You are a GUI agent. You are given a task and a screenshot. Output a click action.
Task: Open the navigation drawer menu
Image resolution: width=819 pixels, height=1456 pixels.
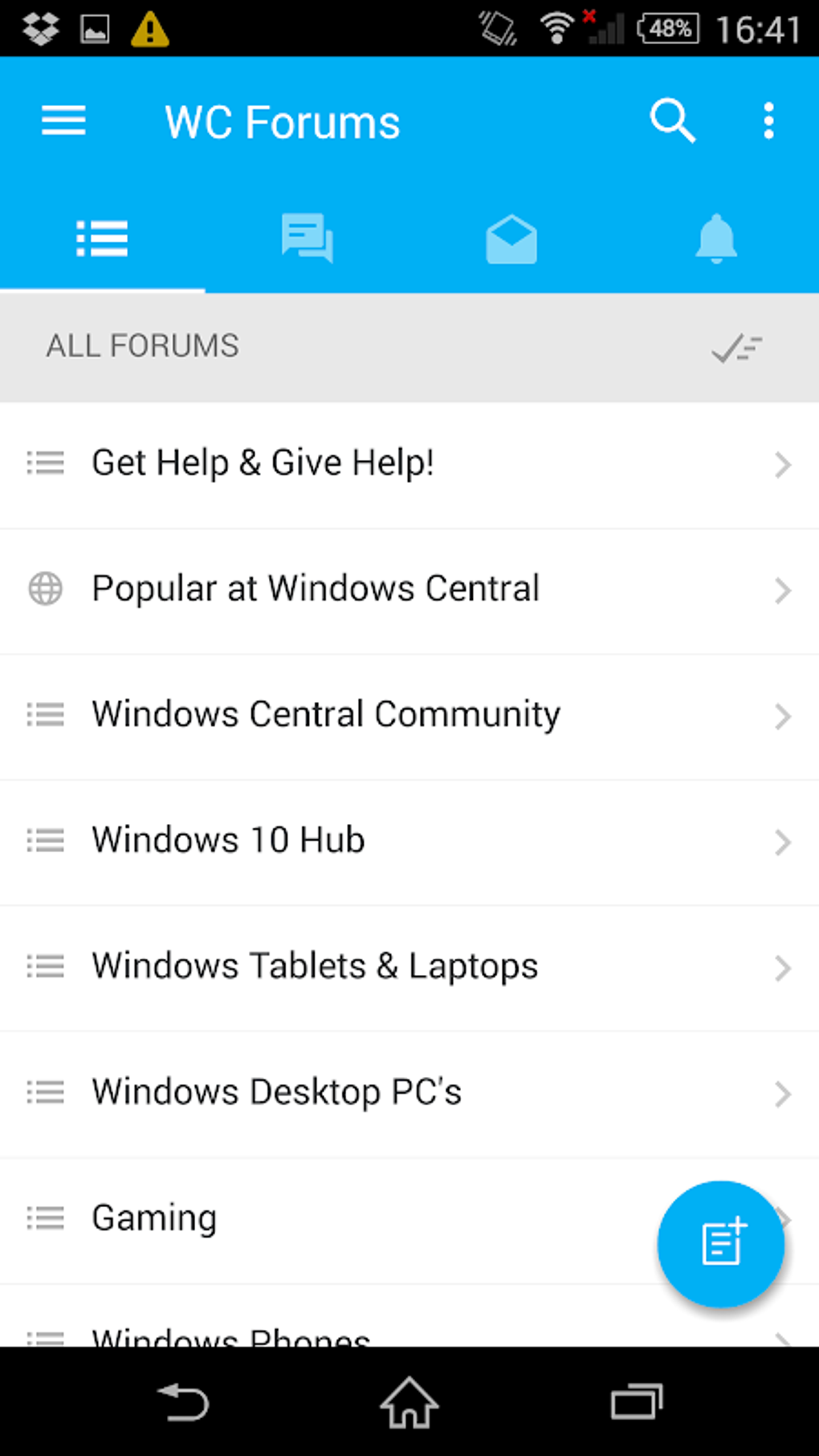(x=63, y=120)
